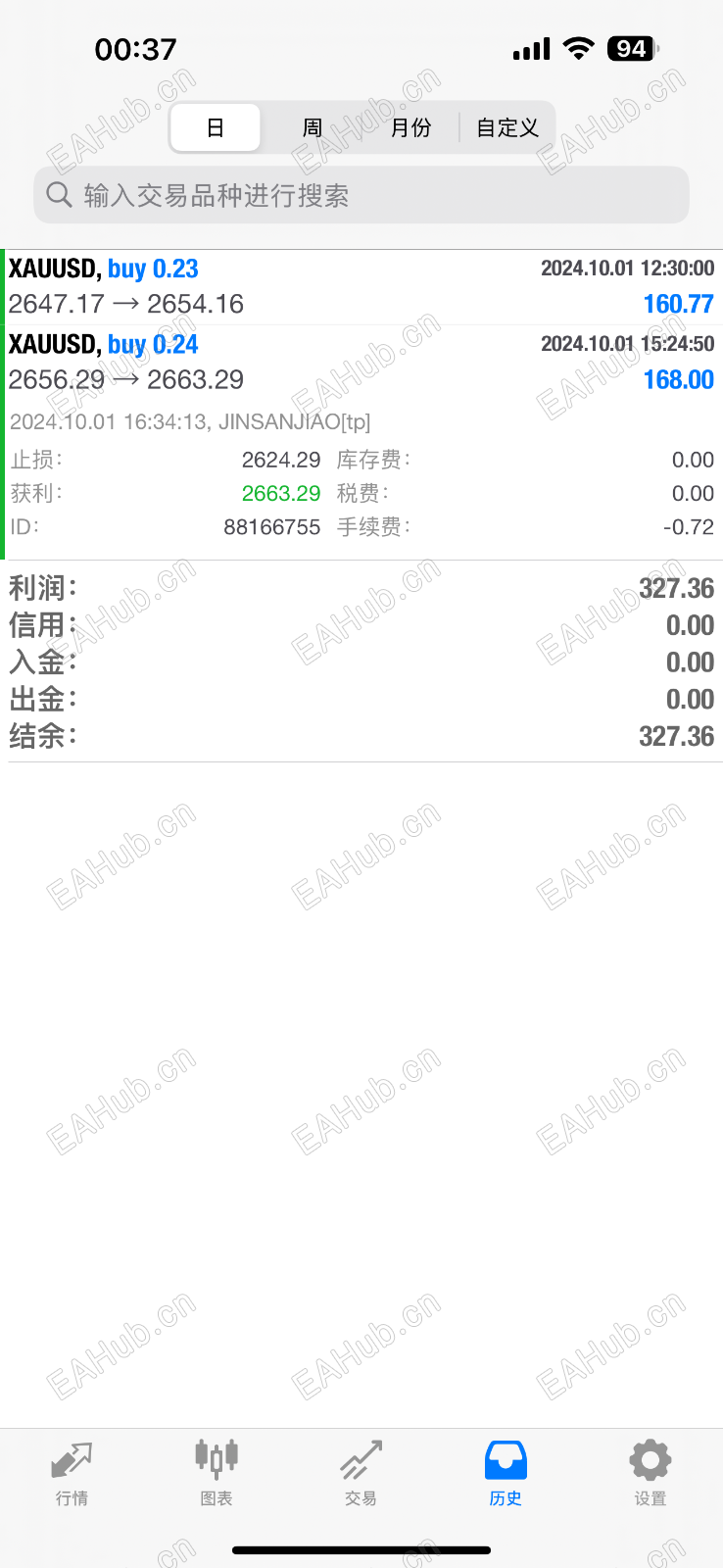Switch to the 交易 trade tab
Viewport: 723px width, 1568px height.
click(x=361, y=1472)
